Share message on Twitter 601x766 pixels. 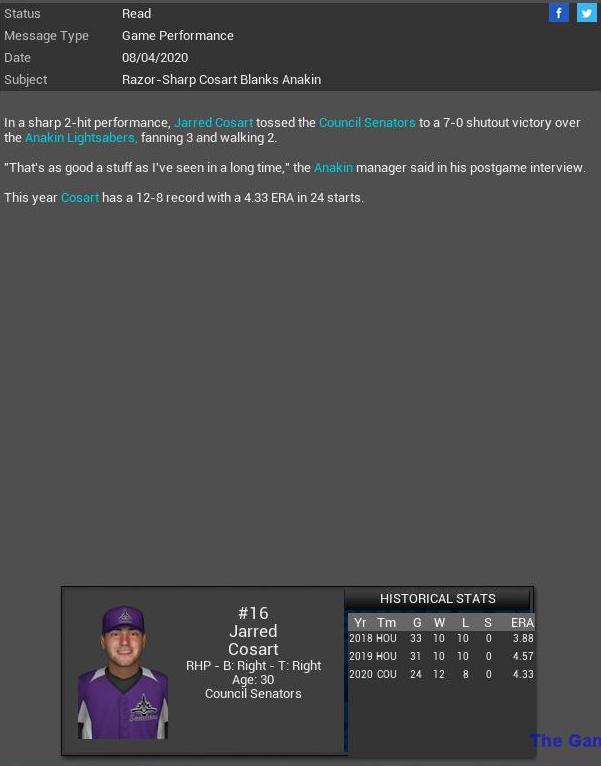(586, 13)
